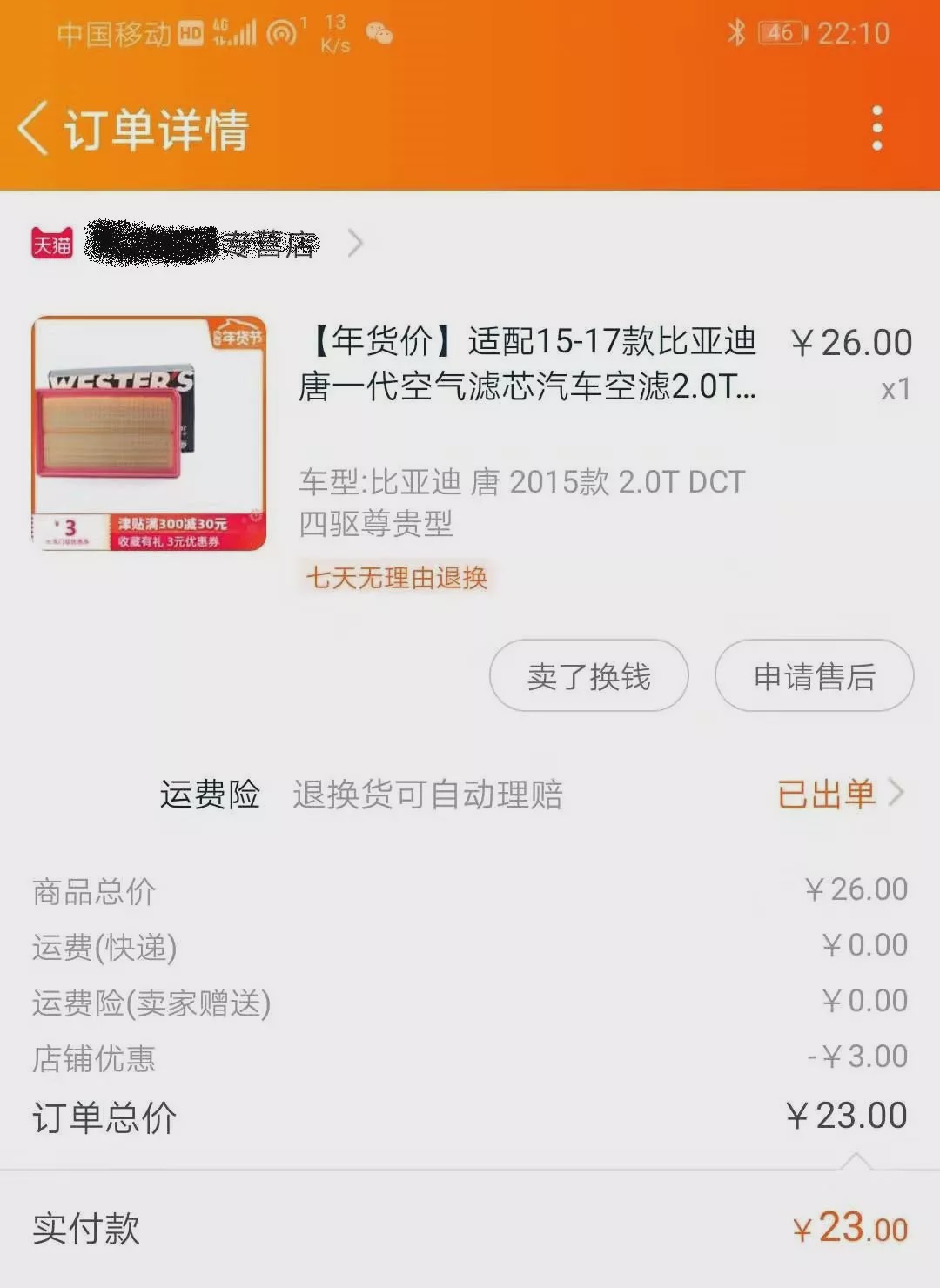Open the air filter product thumbnail

[149, 433]
